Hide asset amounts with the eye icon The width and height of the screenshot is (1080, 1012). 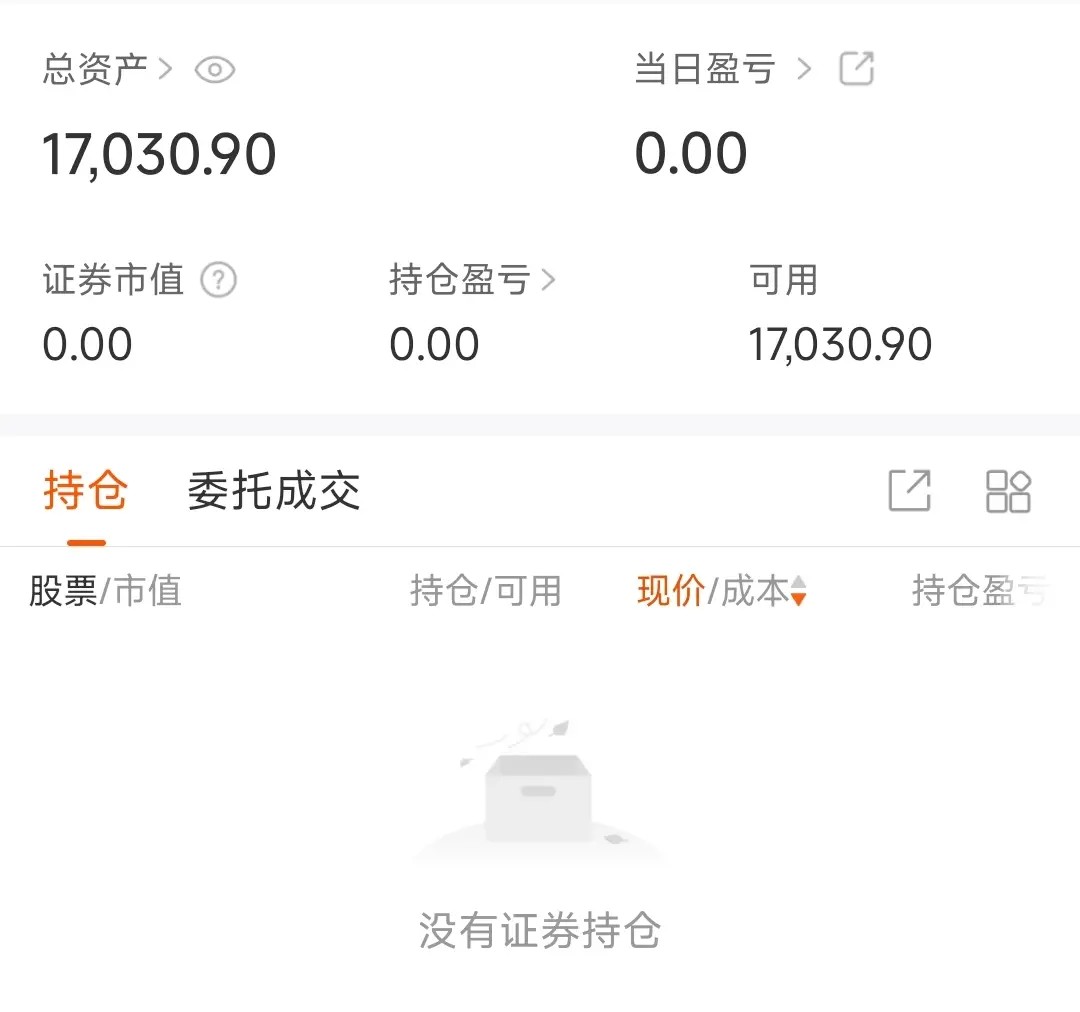click(x=215, y=70)
